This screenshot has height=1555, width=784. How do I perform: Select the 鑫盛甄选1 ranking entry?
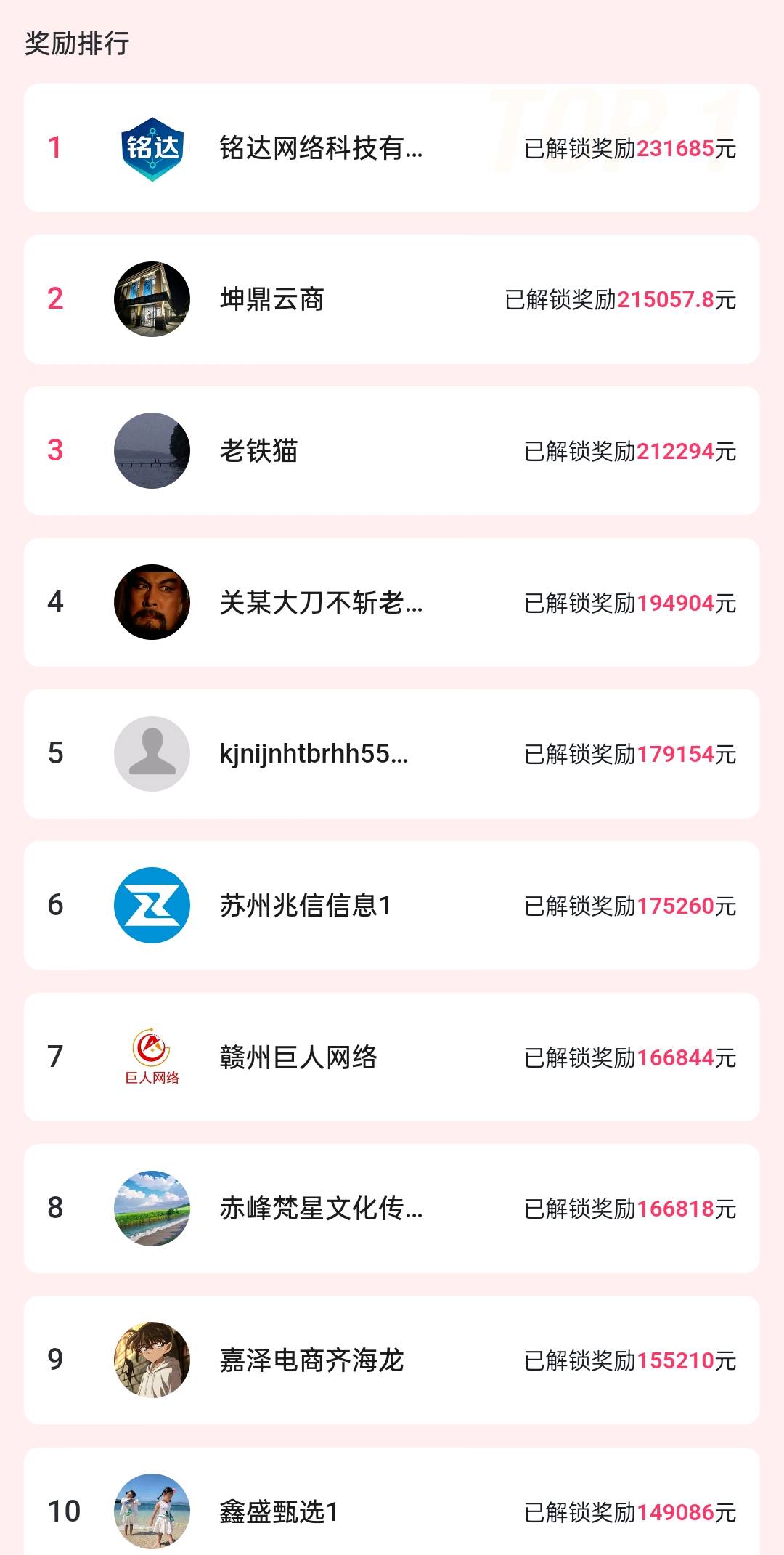pyautogui.click(x=392, y=1502)
